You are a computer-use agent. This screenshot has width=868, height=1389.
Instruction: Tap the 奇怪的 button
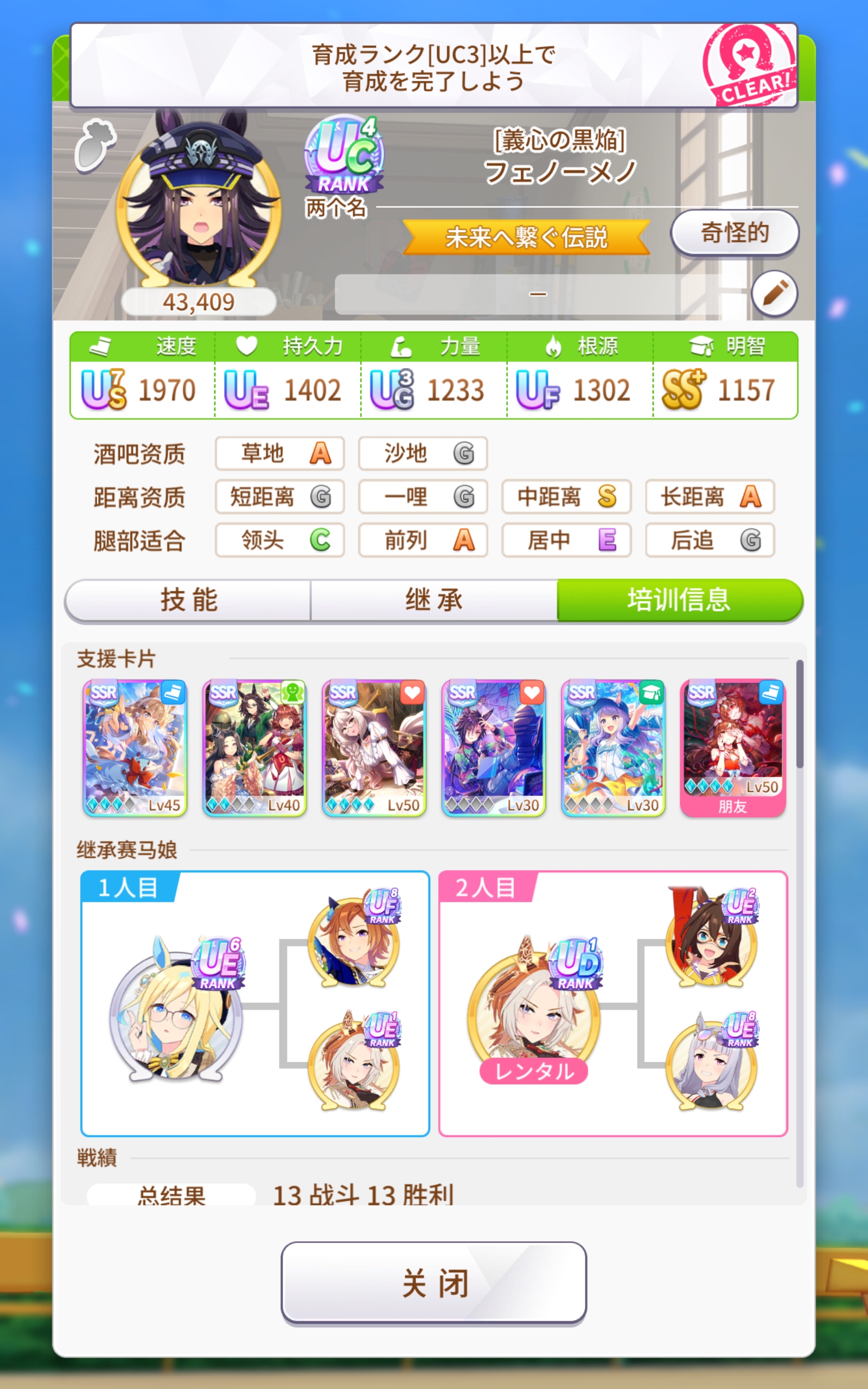pyautogui.click(x=734, y=233)
